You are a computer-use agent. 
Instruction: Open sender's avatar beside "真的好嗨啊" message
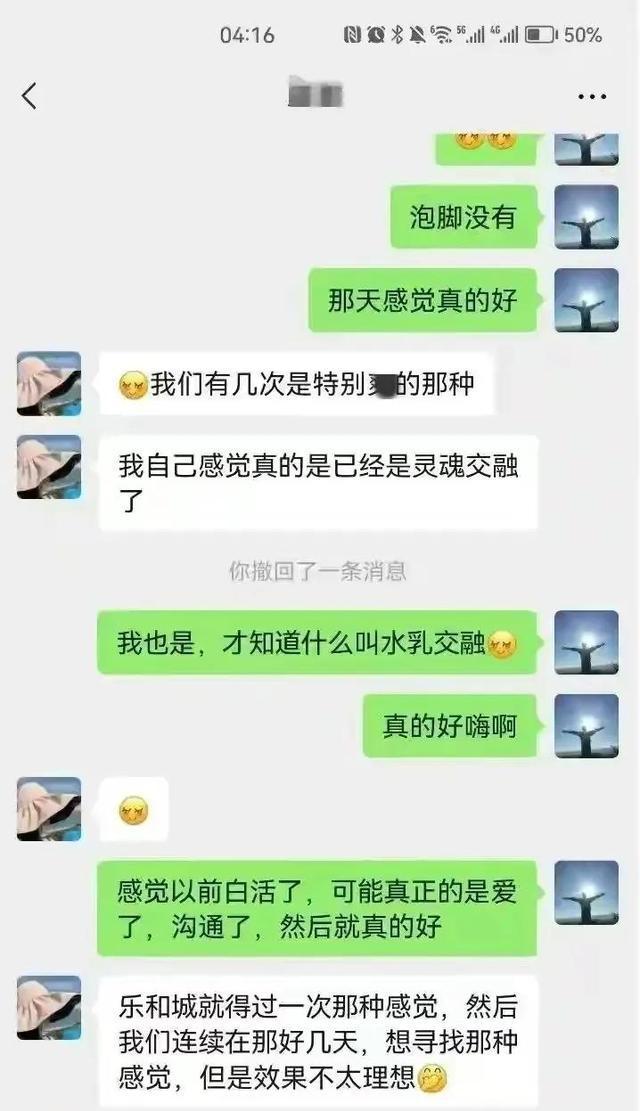(586, 726)
